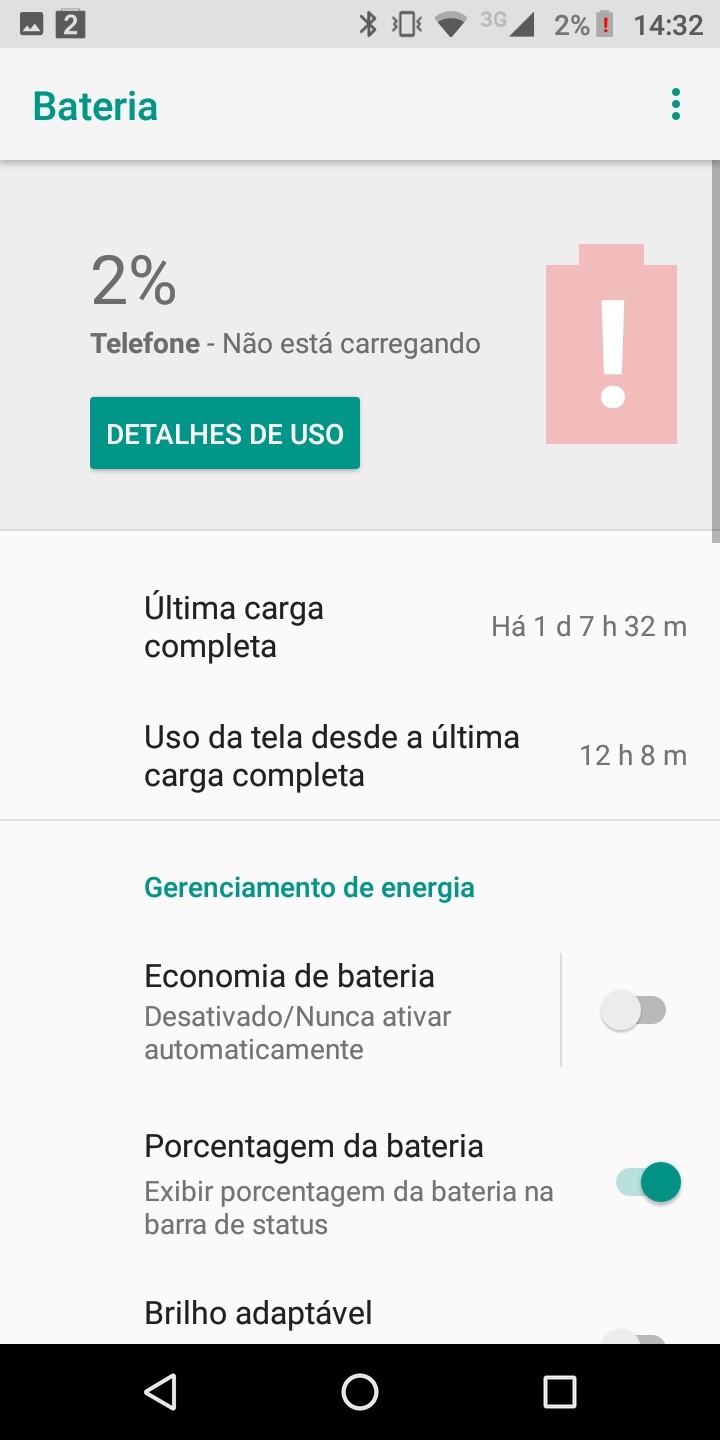
Task: Tap the DETALHES DE USO button
Action: 225,434
